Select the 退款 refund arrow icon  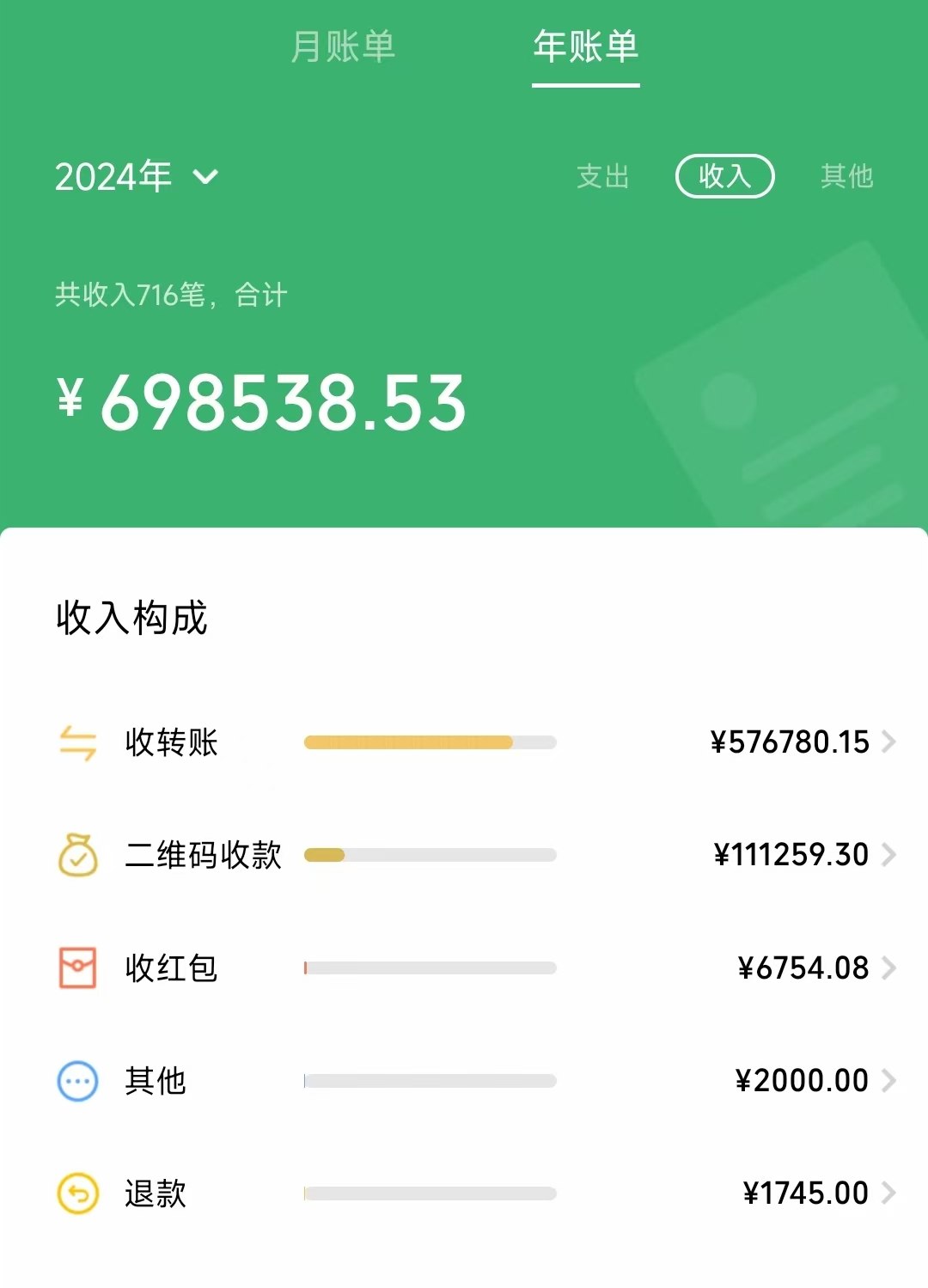76,1193
